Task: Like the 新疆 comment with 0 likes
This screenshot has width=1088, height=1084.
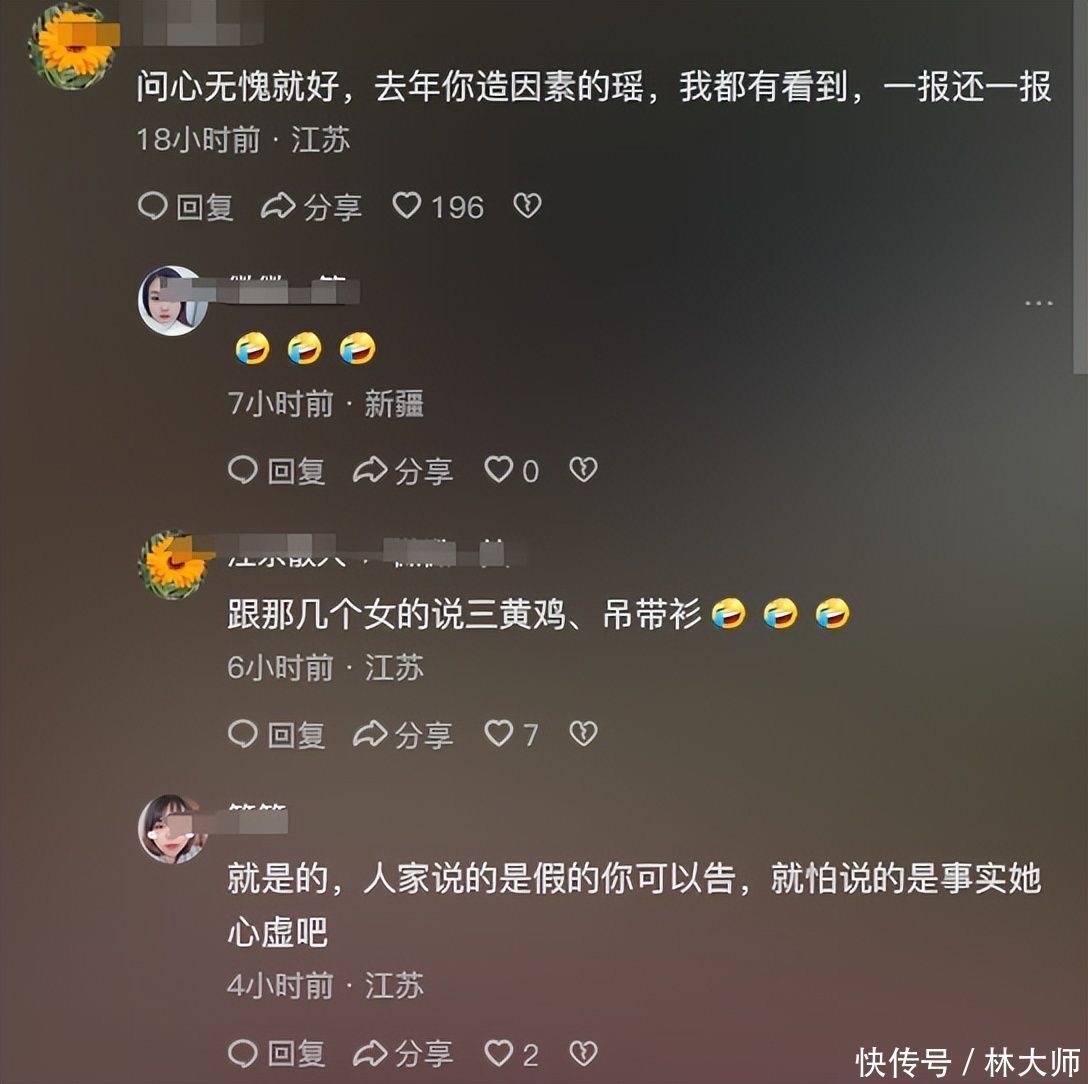Action: (499, 470)
